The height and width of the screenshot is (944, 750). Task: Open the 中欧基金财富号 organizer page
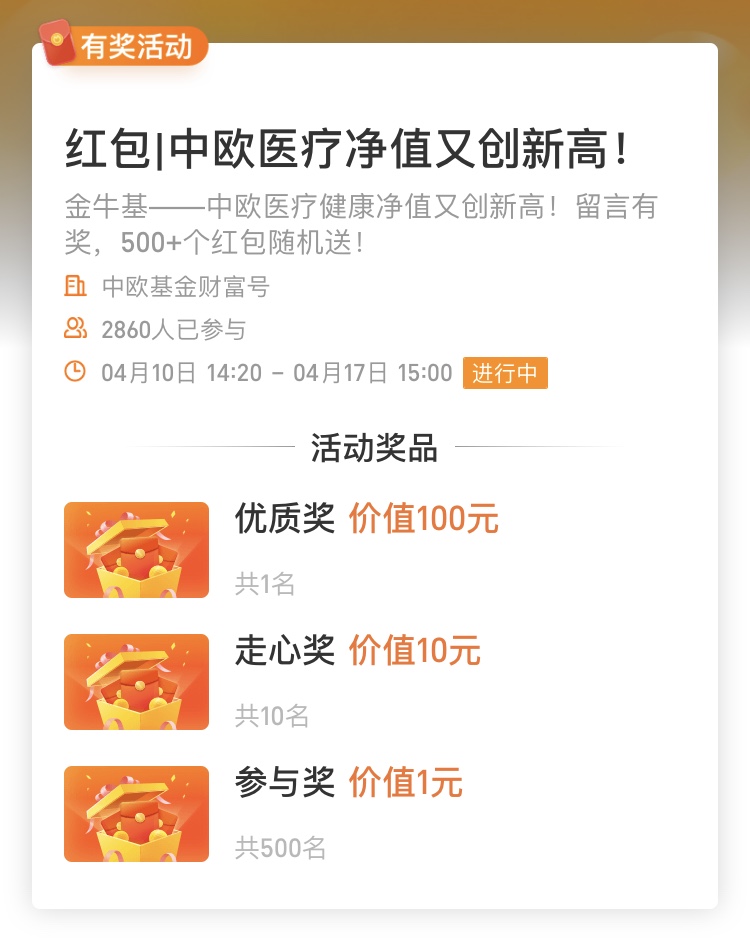pyautogui.click(x=185, y=288)
